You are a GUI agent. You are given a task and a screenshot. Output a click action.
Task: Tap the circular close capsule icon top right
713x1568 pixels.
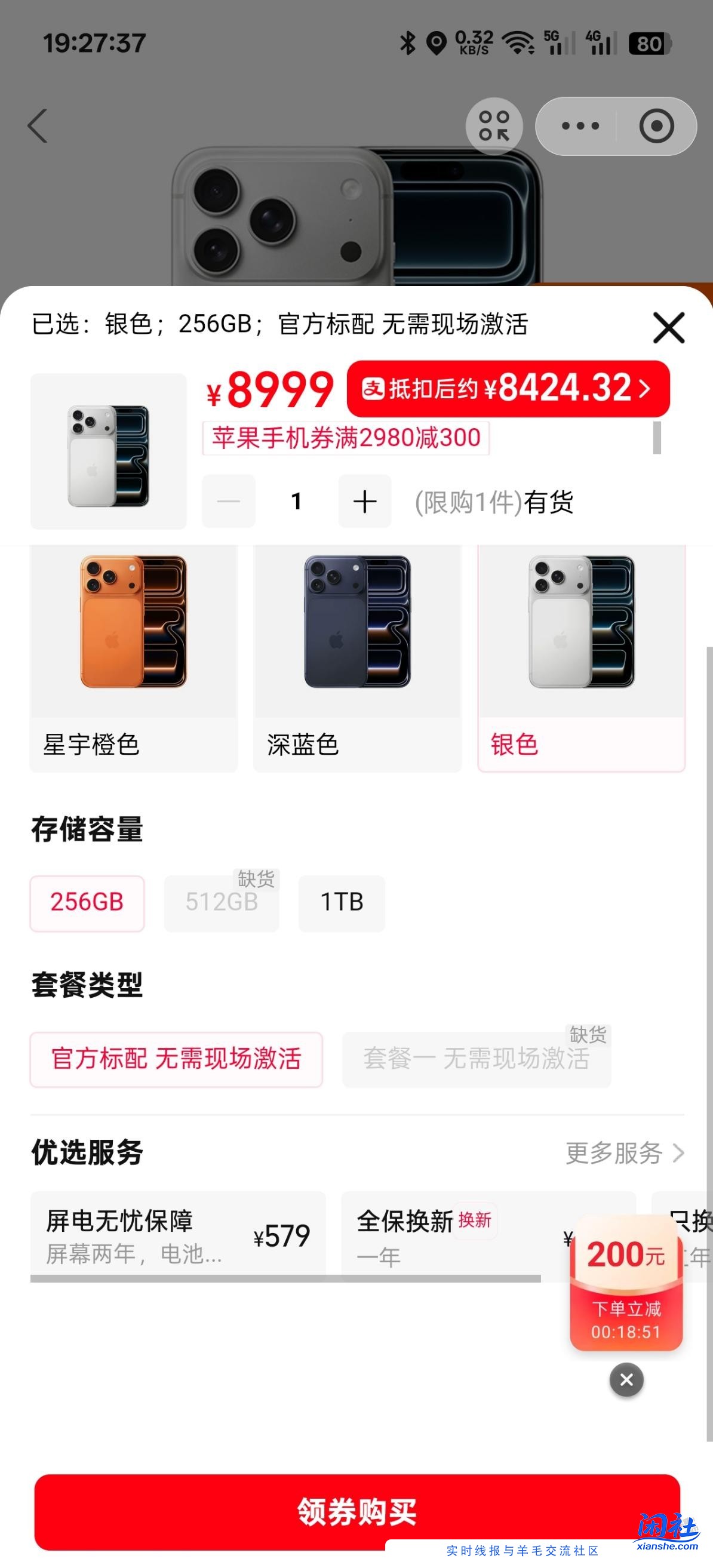tap(656, 126)
